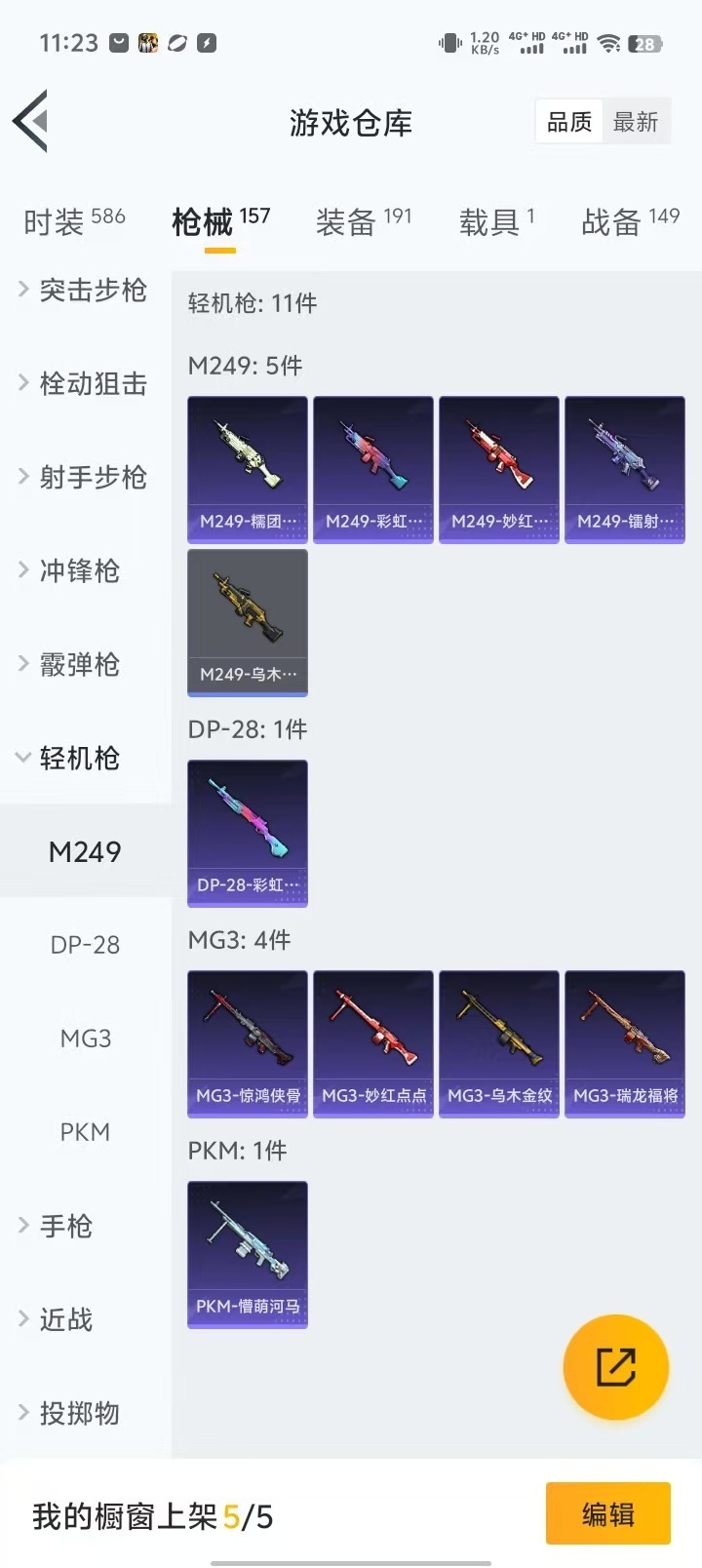Switch to the 装备 tab
Screen dimensions: 702x1568
[x=363, y=221]
